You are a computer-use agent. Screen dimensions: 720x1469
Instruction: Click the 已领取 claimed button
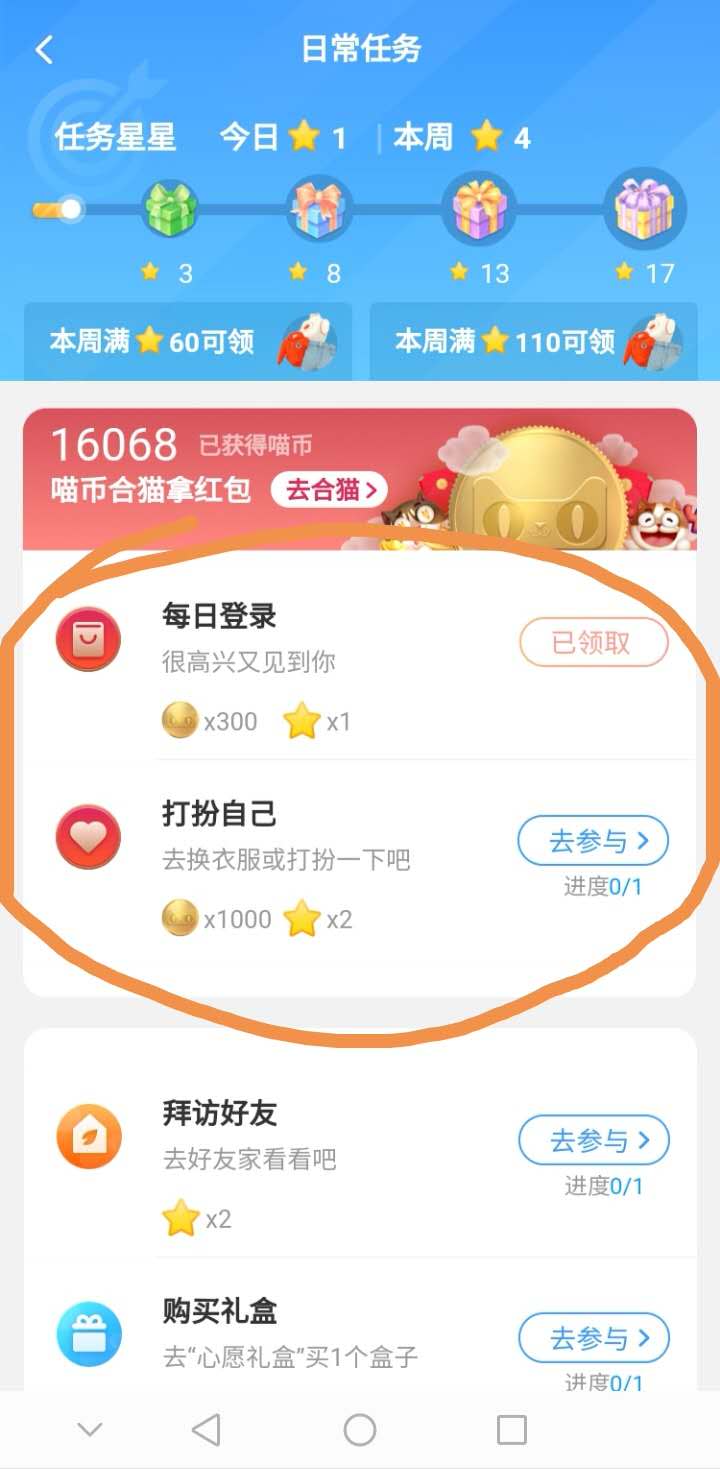594,642
